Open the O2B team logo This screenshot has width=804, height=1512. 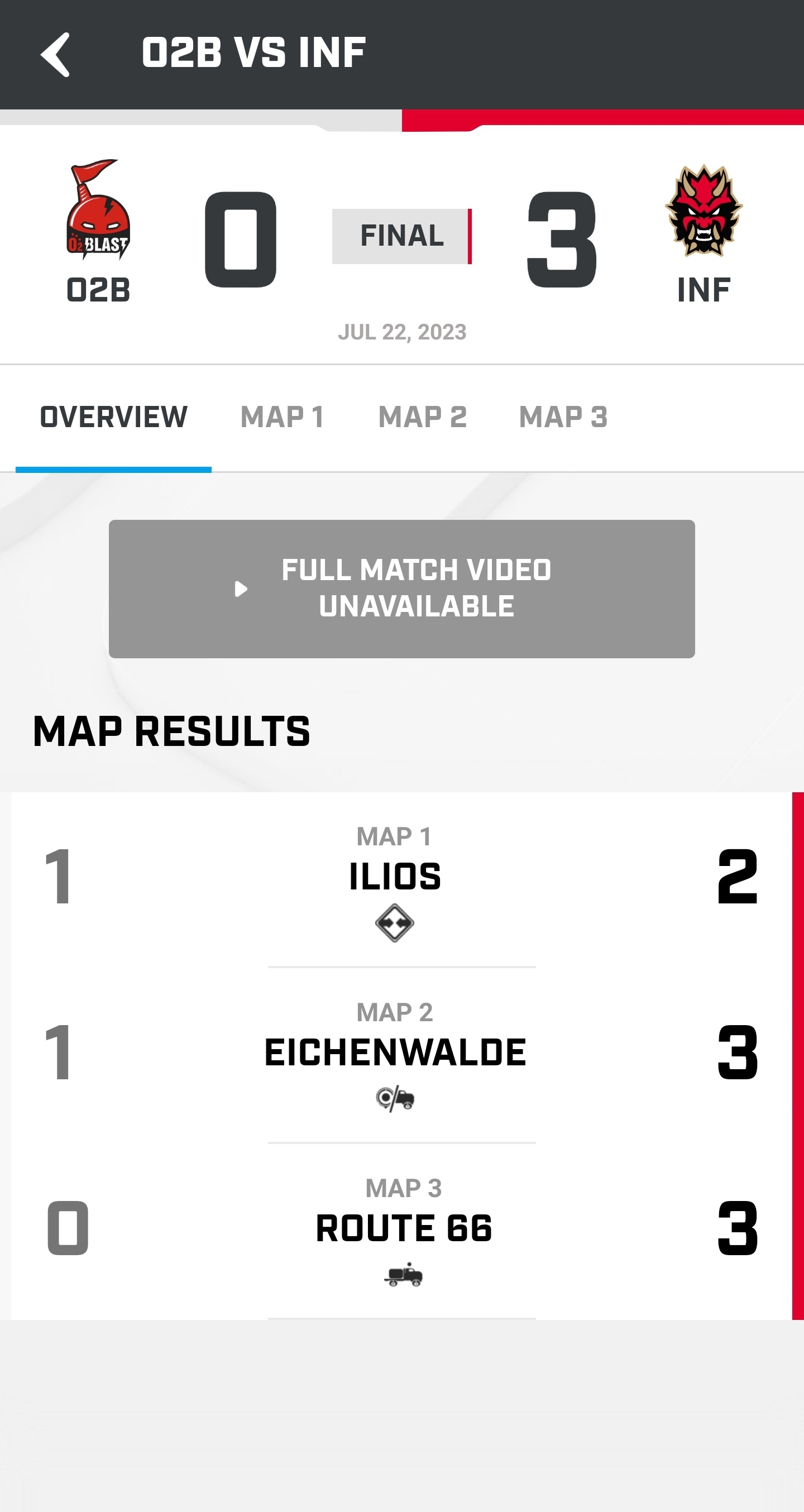(98, 209)
